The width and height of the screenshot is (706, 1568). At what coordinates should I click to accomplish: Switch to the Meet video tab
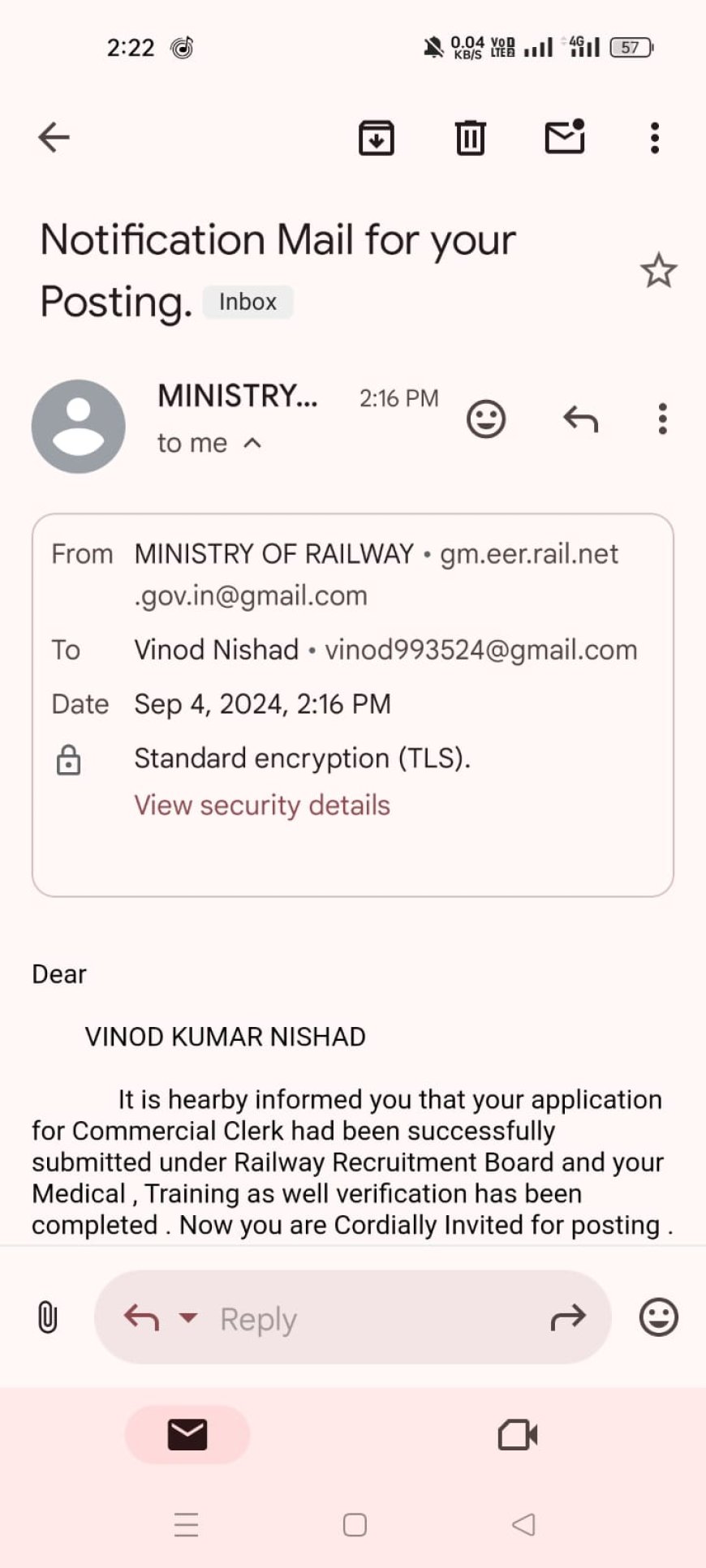pyautogui.click(x=518, y=1435)
